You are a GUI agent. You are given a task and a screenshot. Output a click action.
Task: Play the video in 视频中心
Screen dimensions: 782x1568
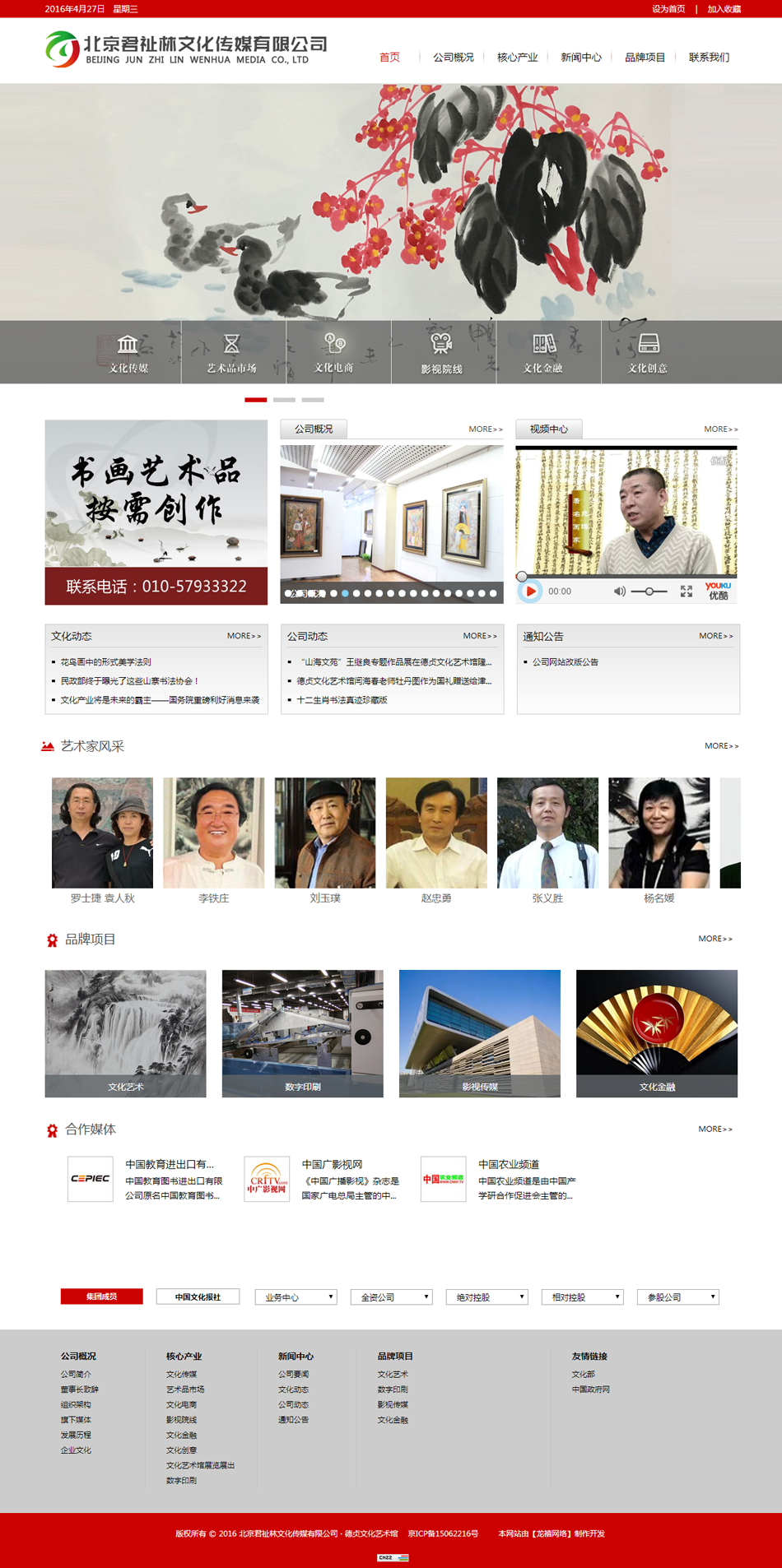pyautogui.click(x=531, y=591)
